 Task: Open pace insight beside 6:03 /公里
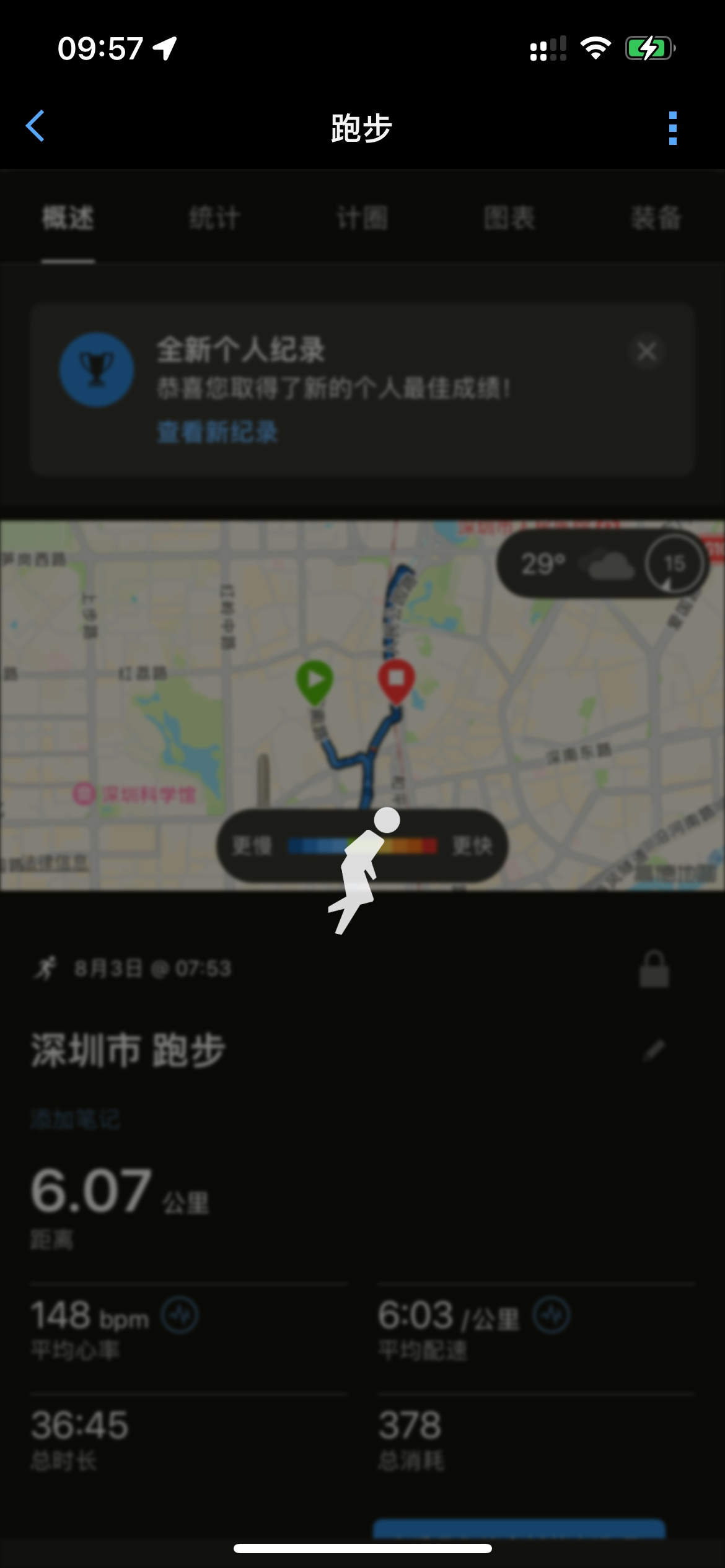[x=552, y=1315]
